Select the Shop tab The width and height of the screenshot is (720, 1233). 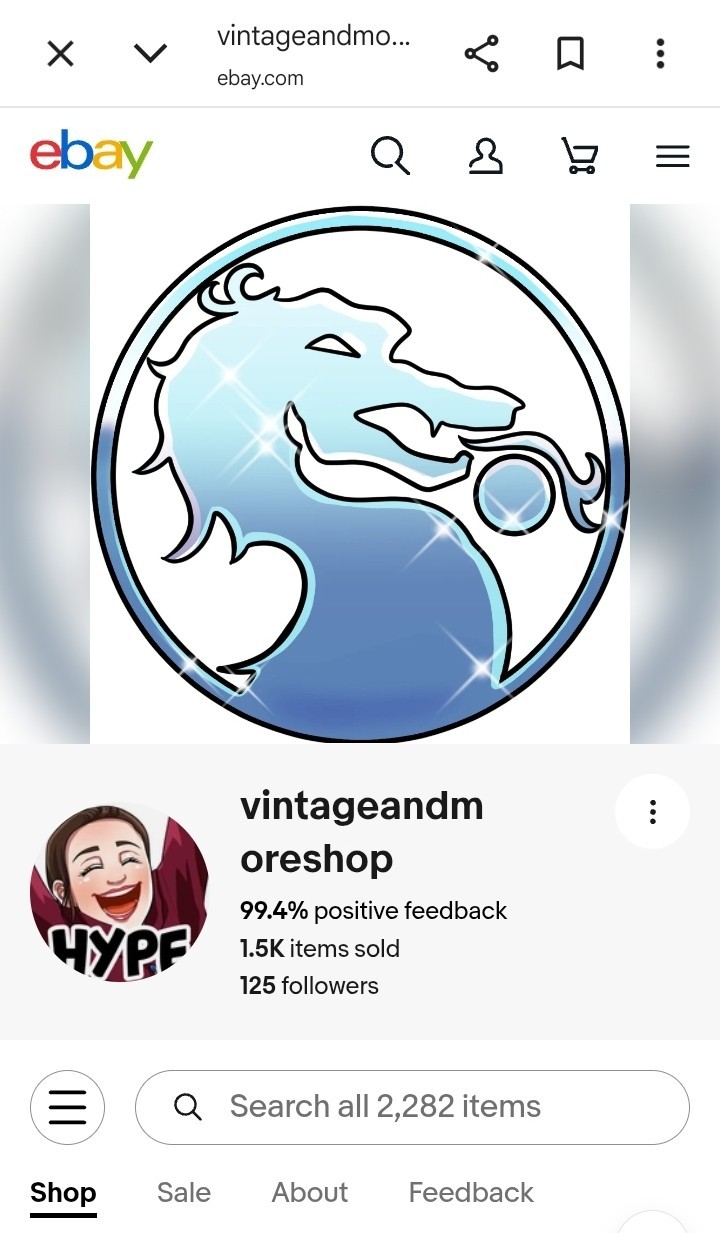coord(63,1193)
